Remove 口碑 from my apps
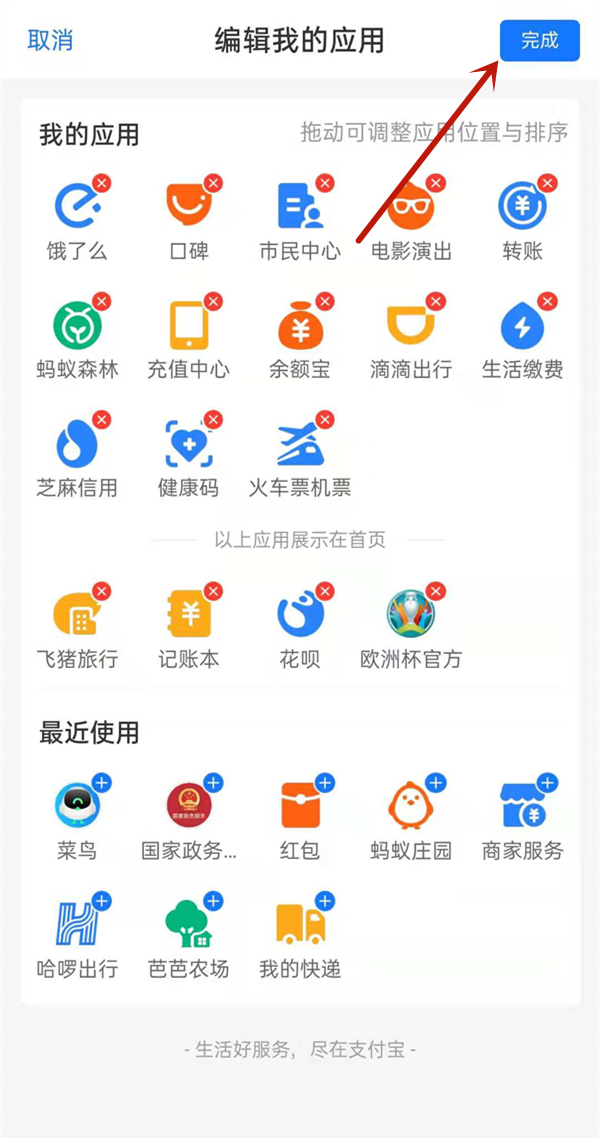Viewport: 600px width, 1138px height. (213, 183)
